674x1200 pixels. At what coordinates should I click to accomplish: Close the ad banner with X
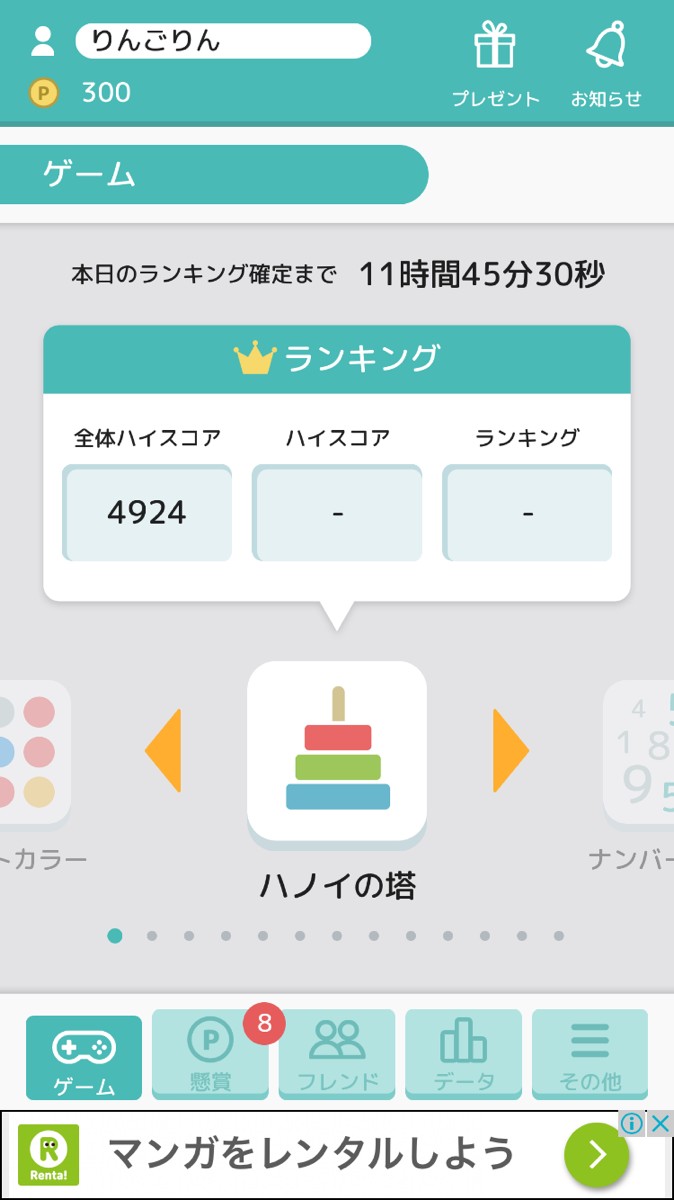(x=660, y=1124)
